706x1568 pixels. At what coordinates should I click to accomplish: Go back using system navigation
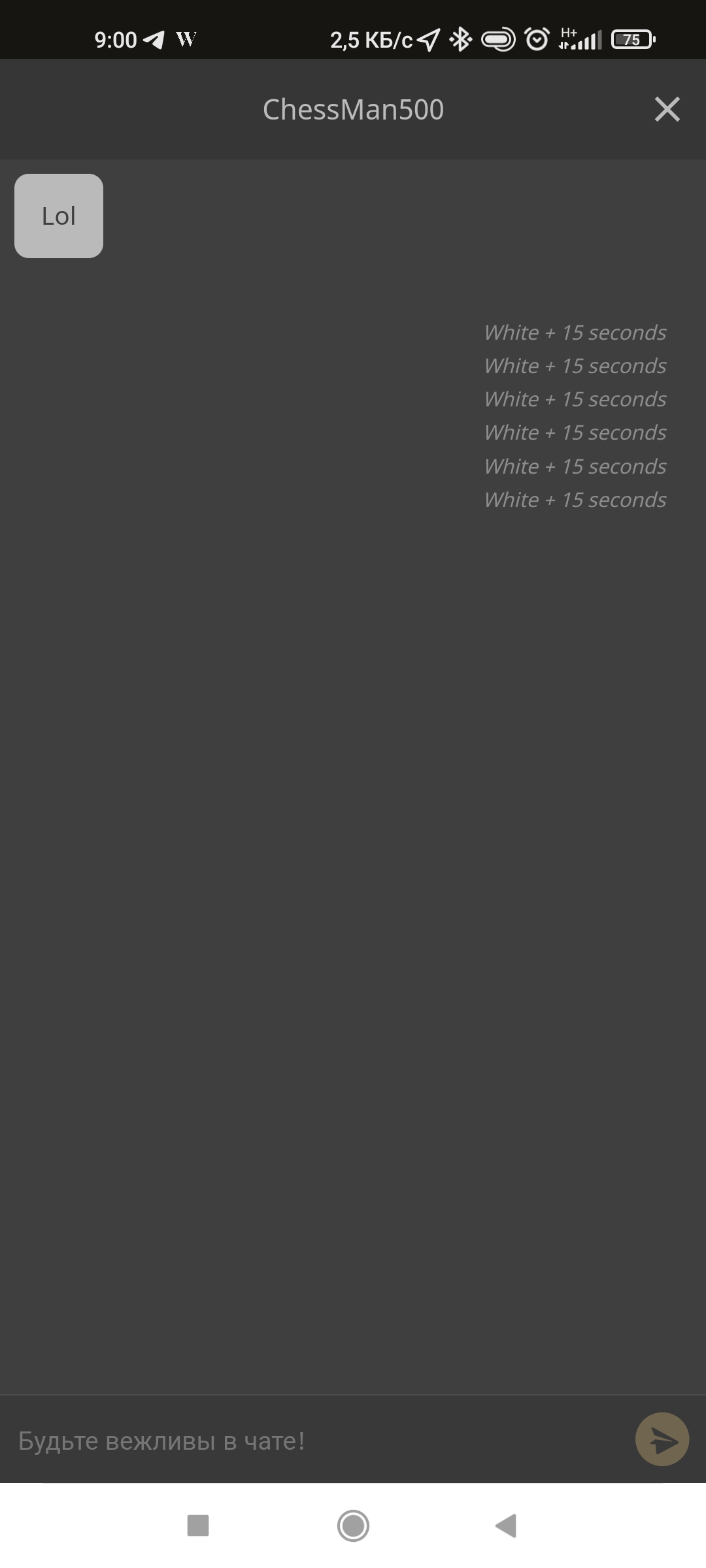coord(507,1526)
